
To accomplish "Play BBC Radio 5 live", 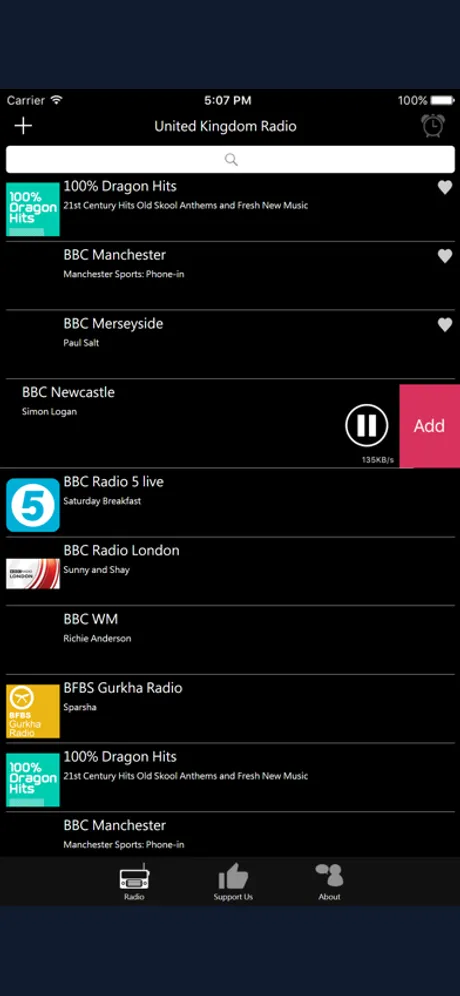I will 230,502.
